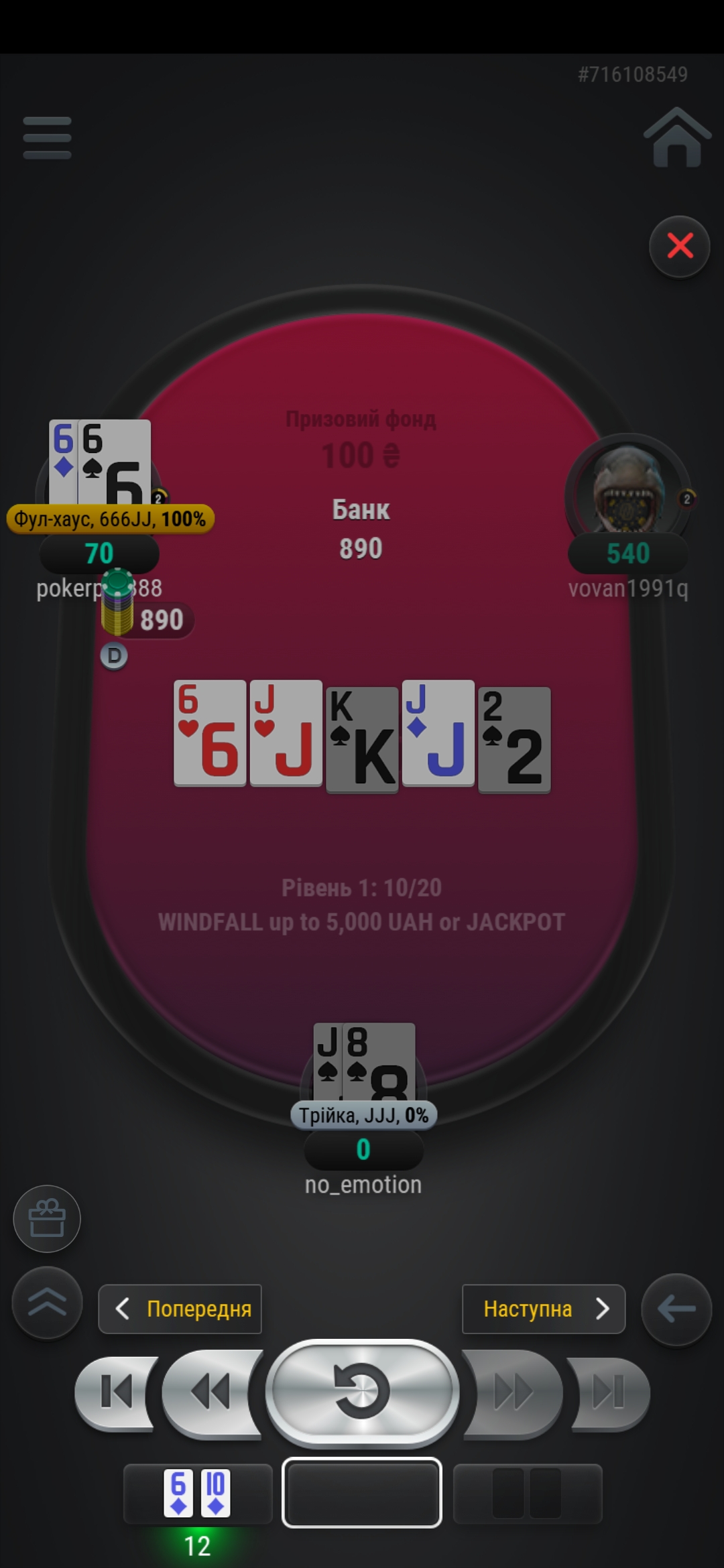Replay the hand from beginning
724x1568 pixels.
click(362, 1392)
